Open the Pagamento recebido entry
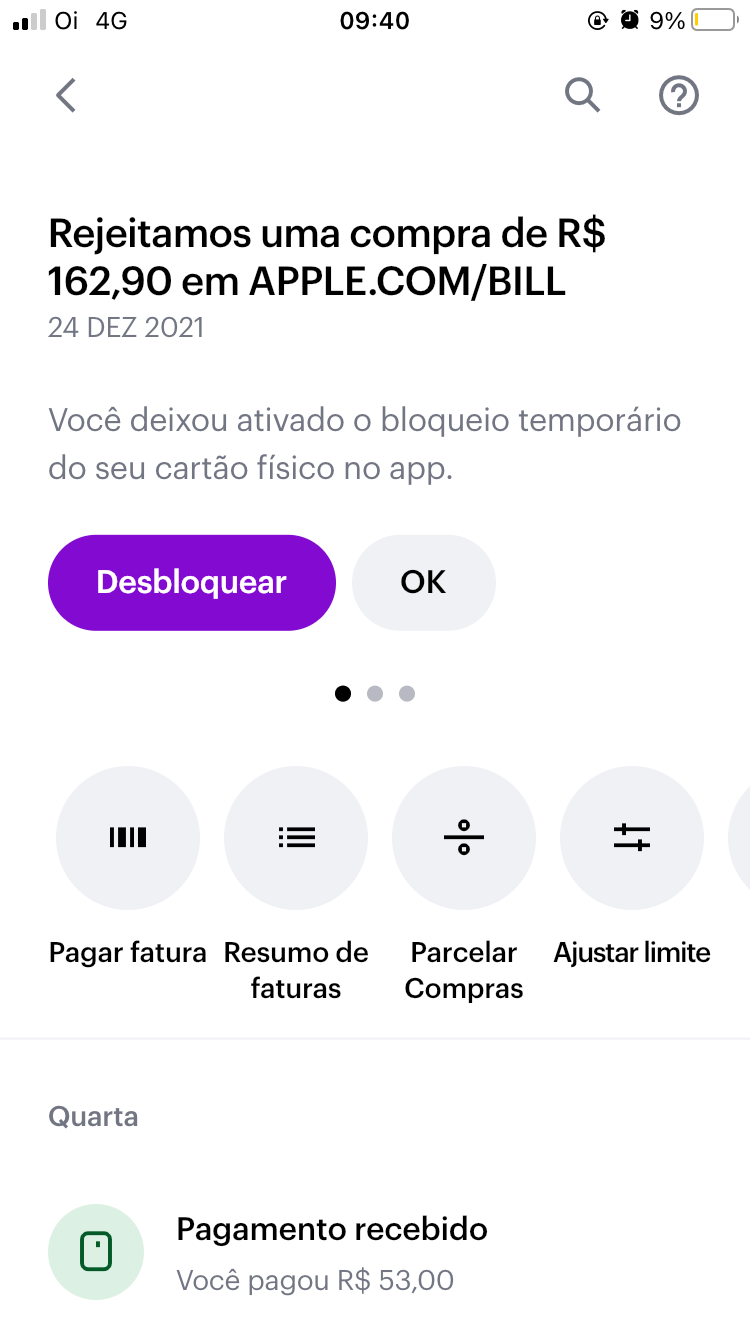The image size is (750, 1334). (x=332, y=1250)
